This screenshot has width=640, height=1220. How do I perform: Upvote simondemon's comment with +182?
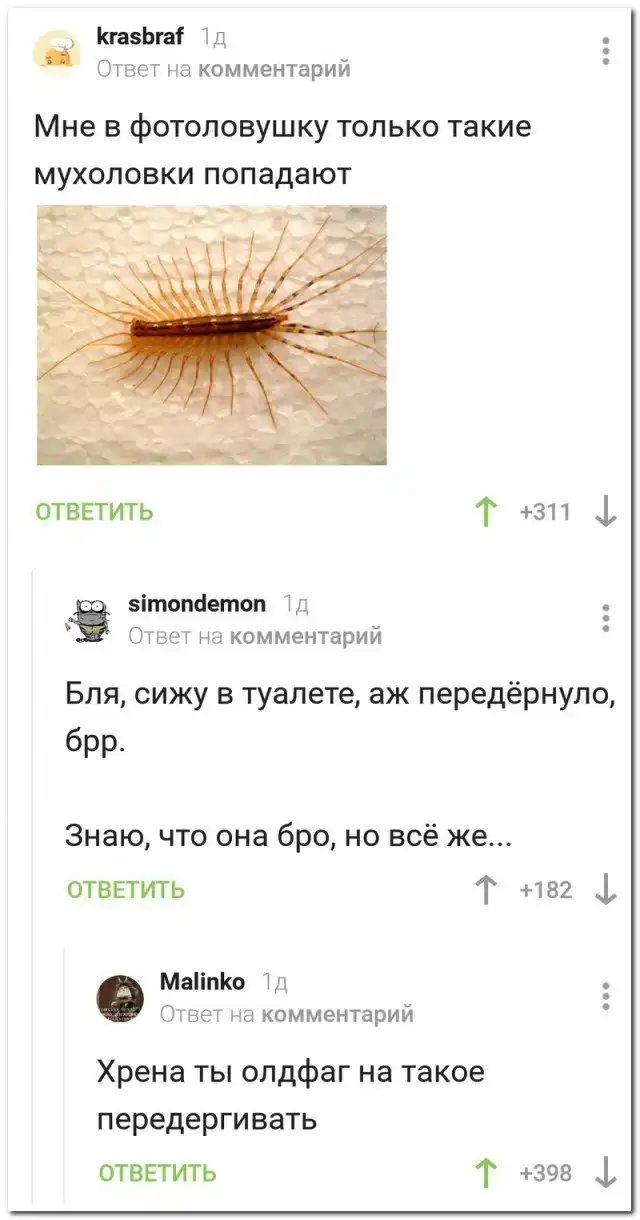tap(486, 889)
